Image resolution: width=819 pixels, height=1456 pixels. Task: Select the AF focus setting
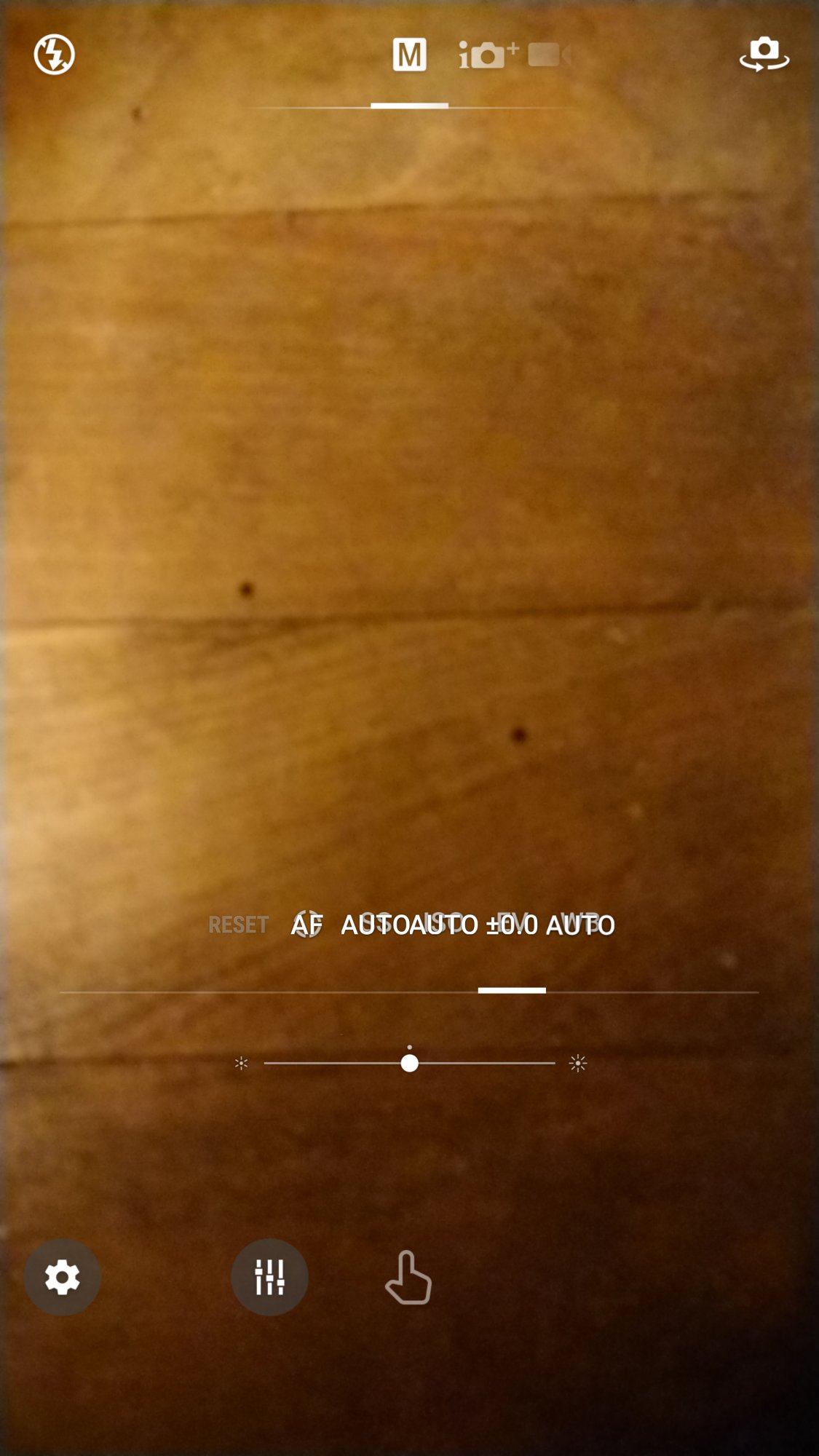point(306,925)
